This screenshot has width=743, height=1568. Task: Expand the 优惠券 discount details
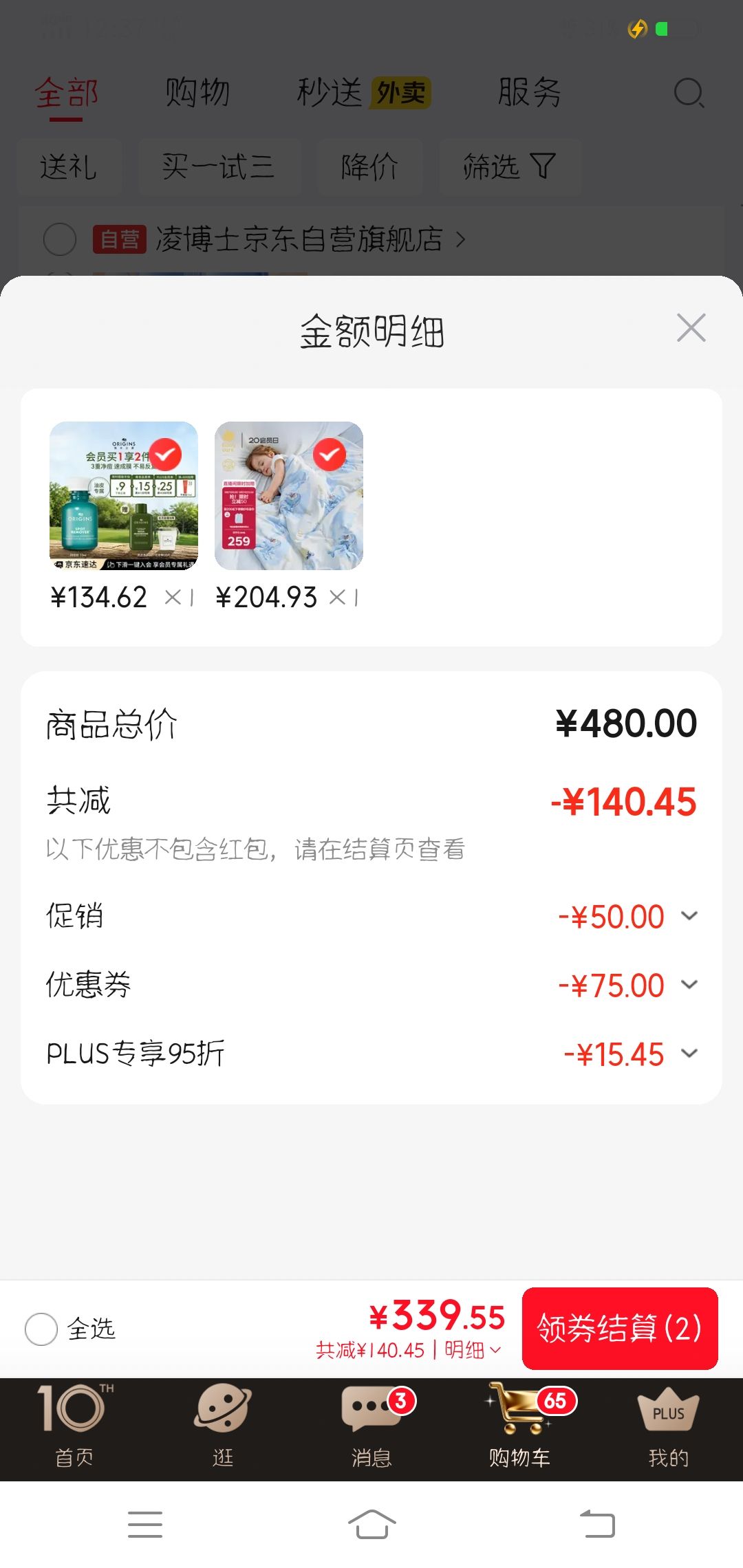coord(689,985)
